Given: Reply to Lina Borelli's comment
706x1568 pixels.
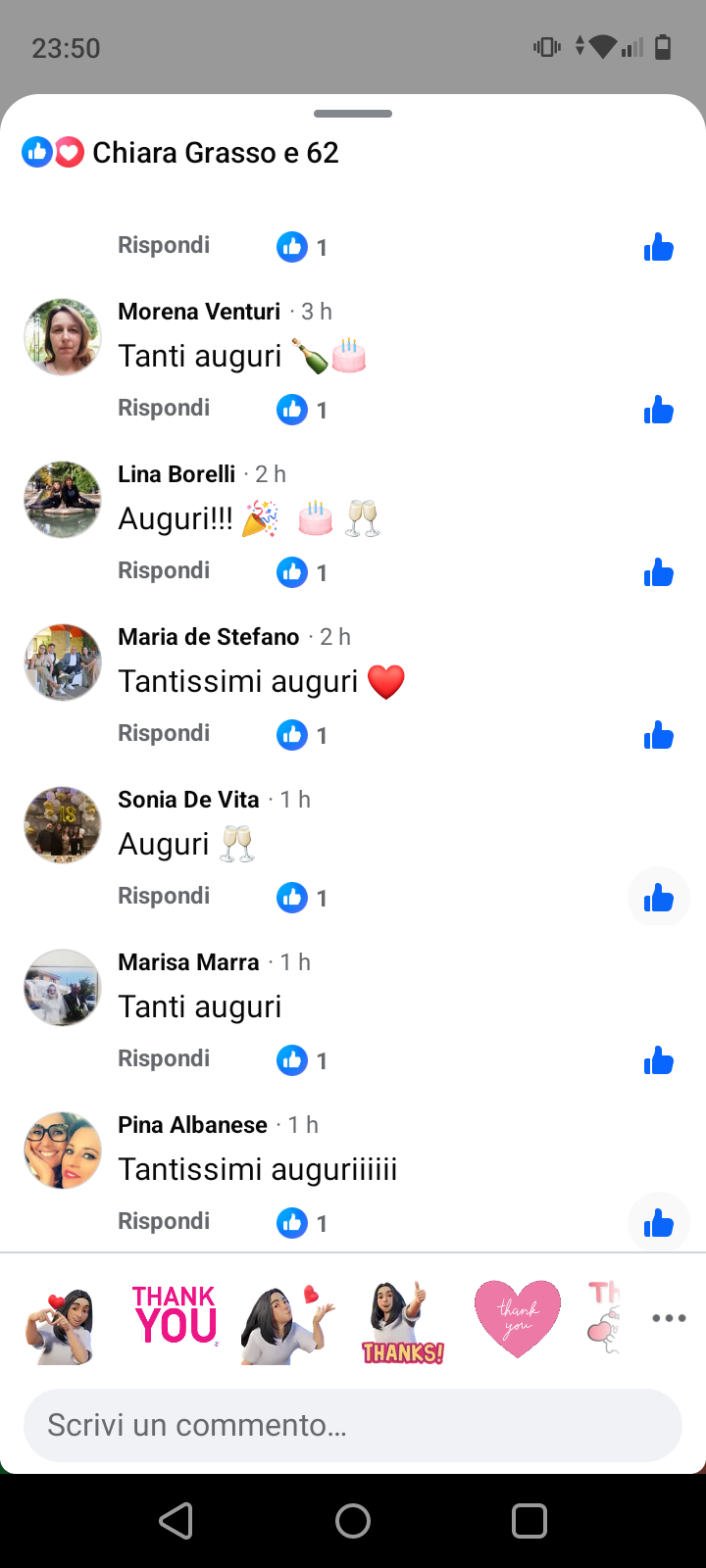Looking at the screenshot, I should (164, 570).
